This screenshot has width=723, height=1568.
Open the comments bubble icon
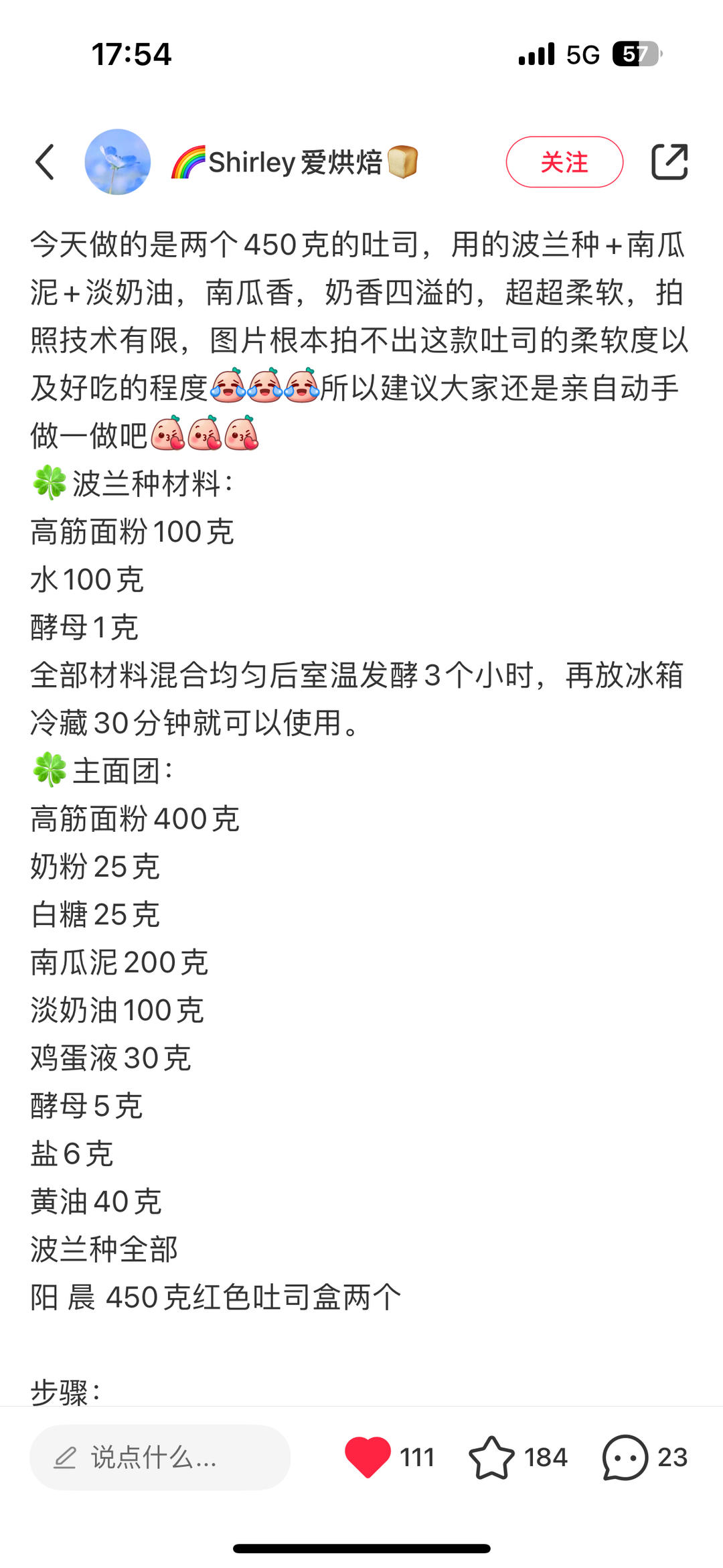625,1457
